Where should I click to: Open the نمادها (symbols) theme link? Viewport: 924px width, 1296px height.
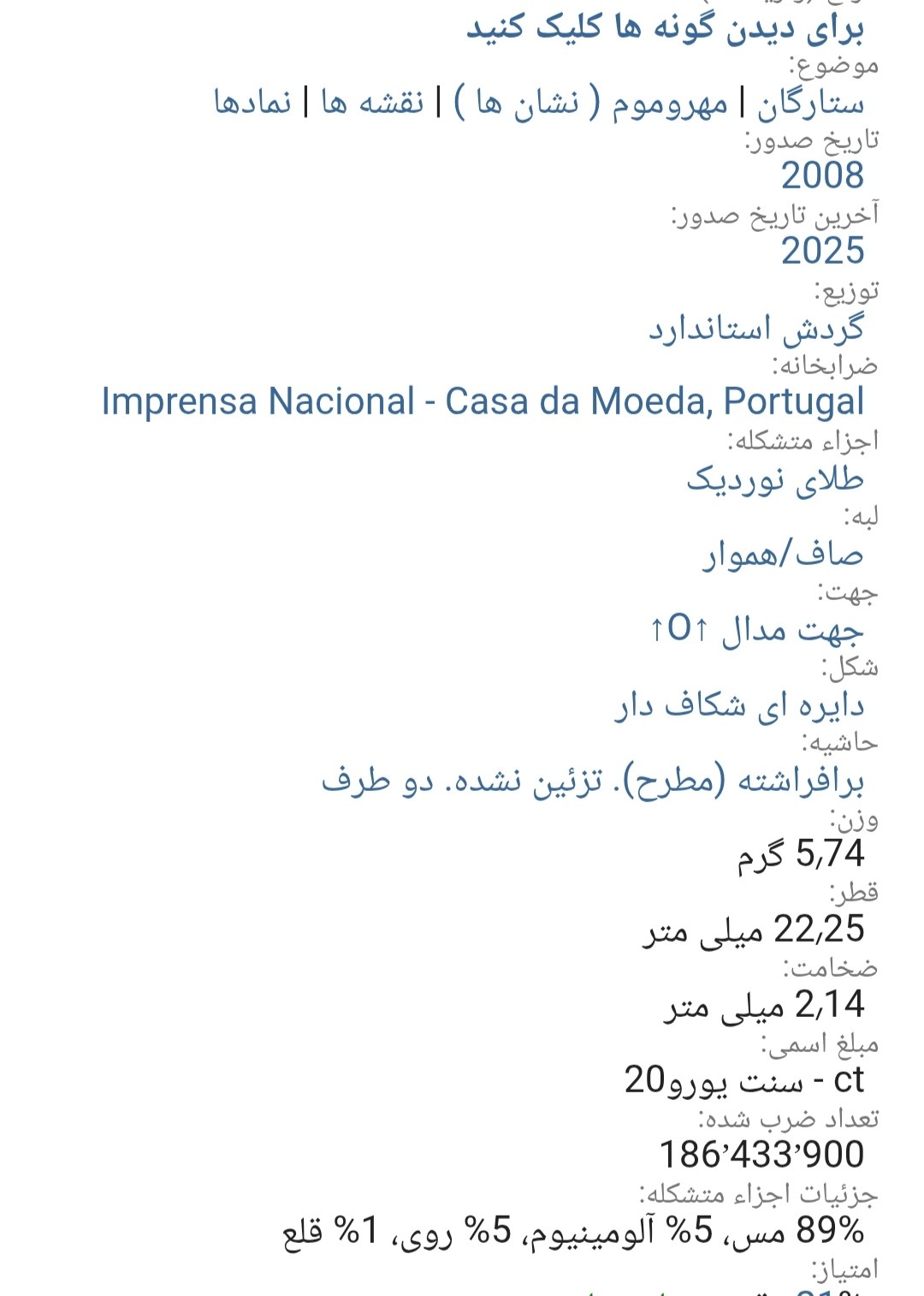(x=252, y=104)
